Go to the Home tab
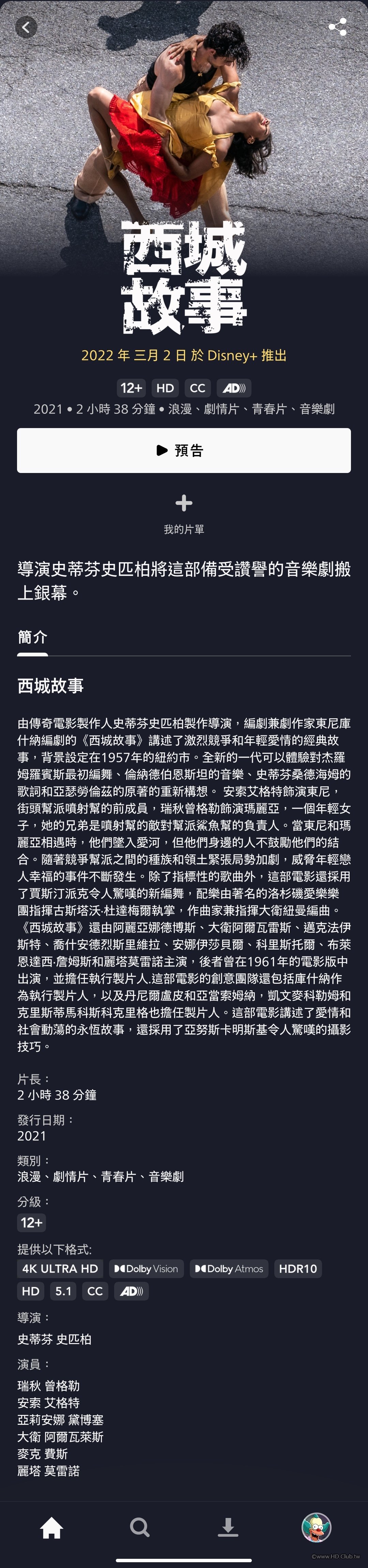Viewport: 368px width, 1568px height. click(52, 1527)
